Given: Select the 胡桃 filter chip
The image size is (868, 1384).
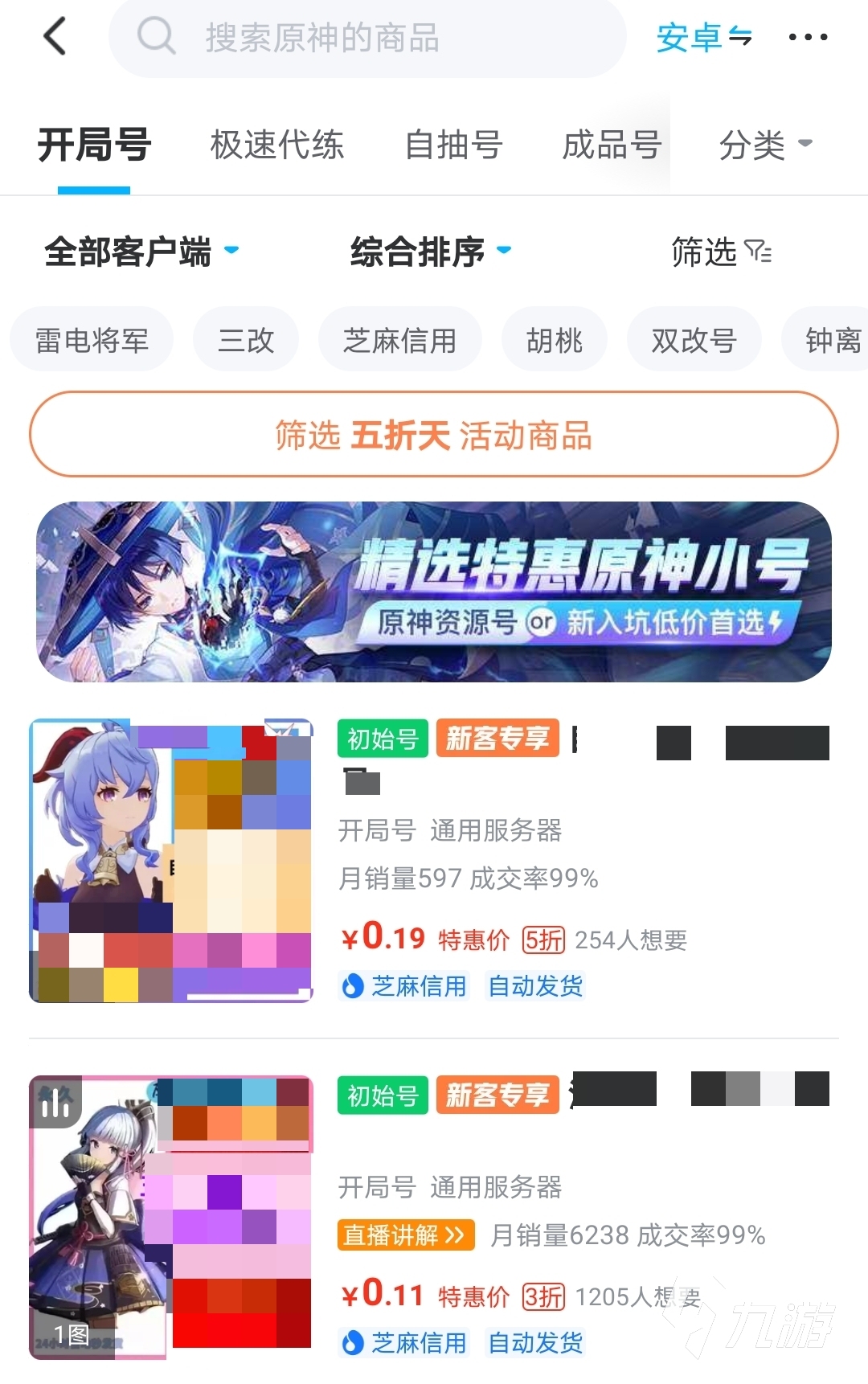Looking at the screenshot, I should [554, 340].
